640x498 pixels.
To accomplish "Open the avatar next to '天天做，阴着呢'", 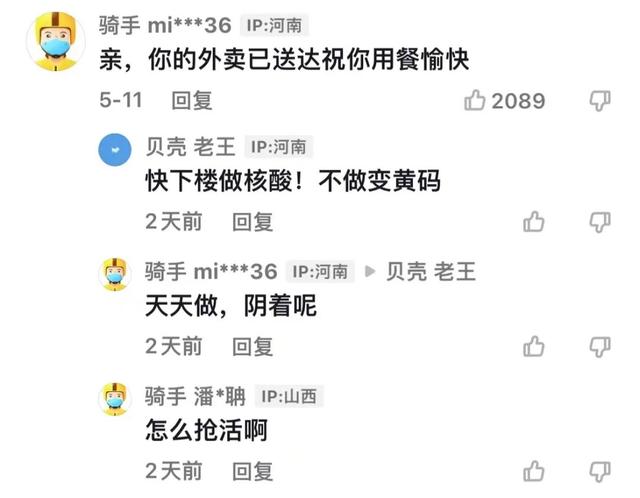I will click(116, 273).
